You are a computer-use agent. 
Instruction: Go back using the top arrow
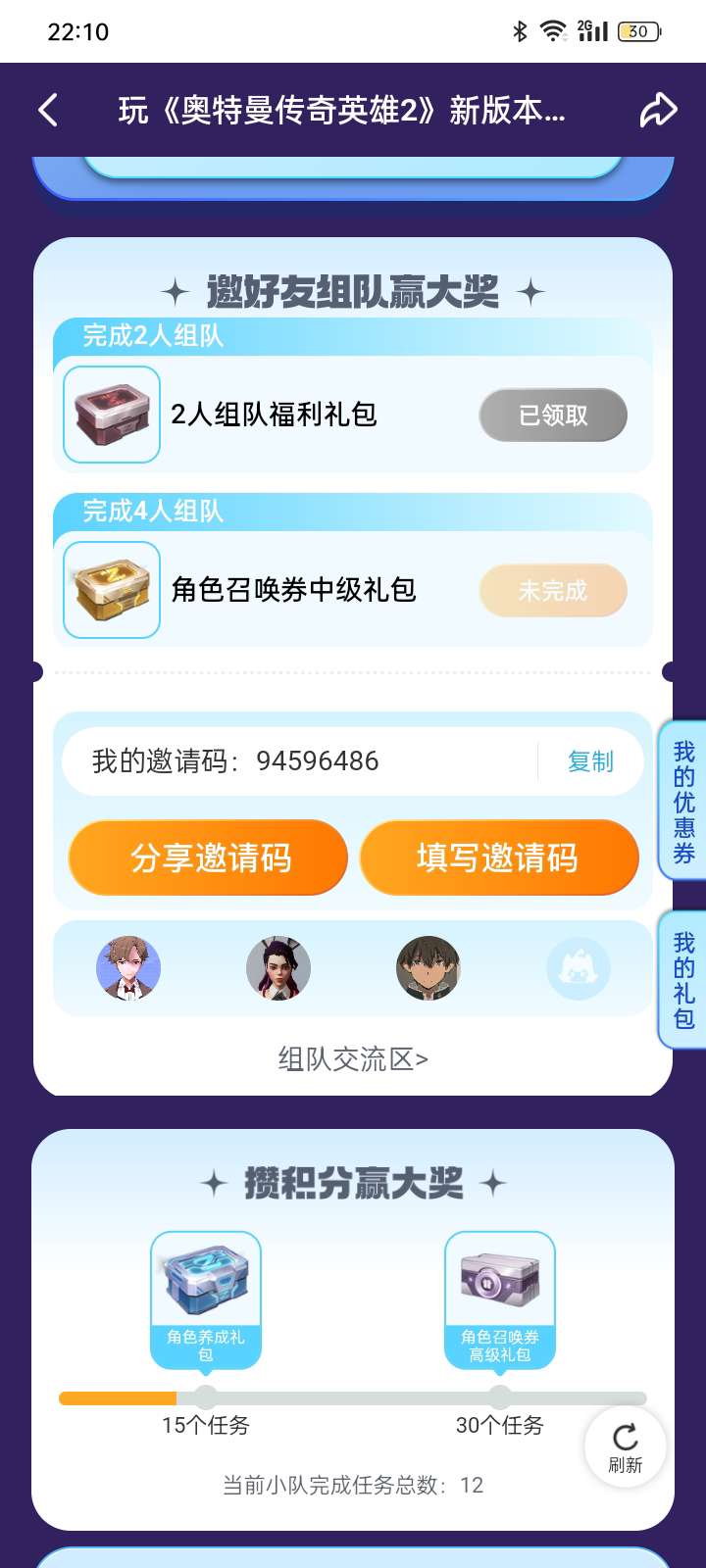48,110
